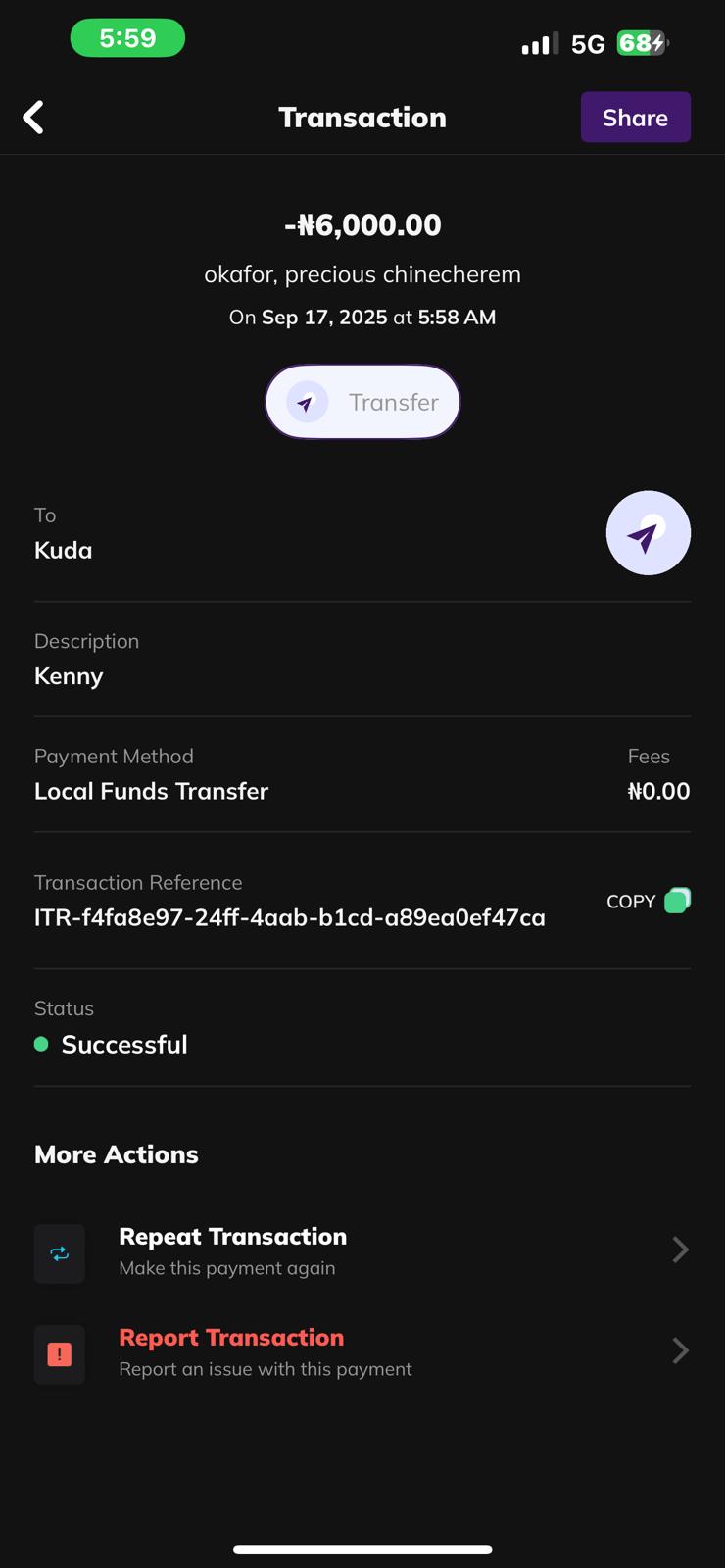Viewport: 725px width, 1568px height.
Task: Report an issue with this payment
Action: (x=362, y=1352)
